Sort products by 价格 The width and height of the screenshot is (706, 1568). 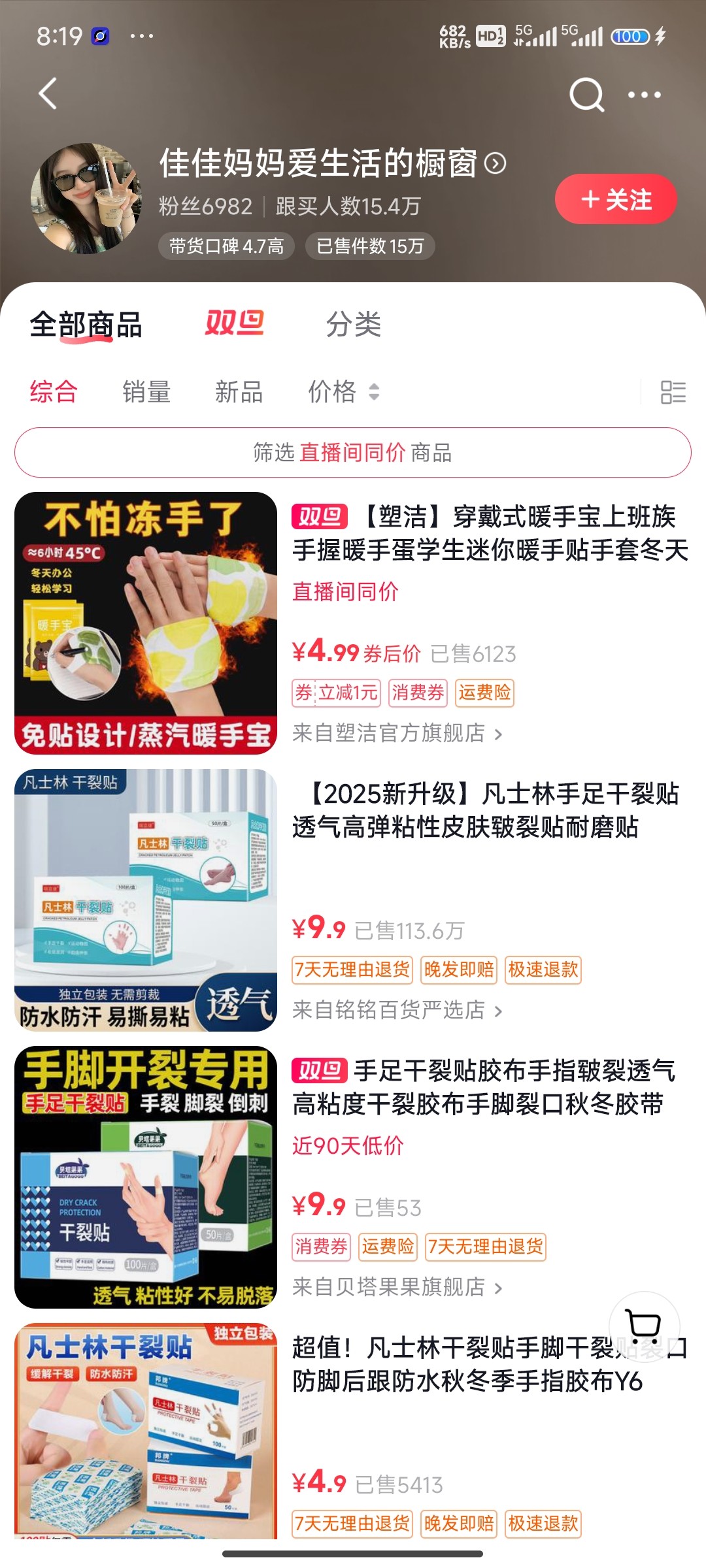(x=343, y=392)
